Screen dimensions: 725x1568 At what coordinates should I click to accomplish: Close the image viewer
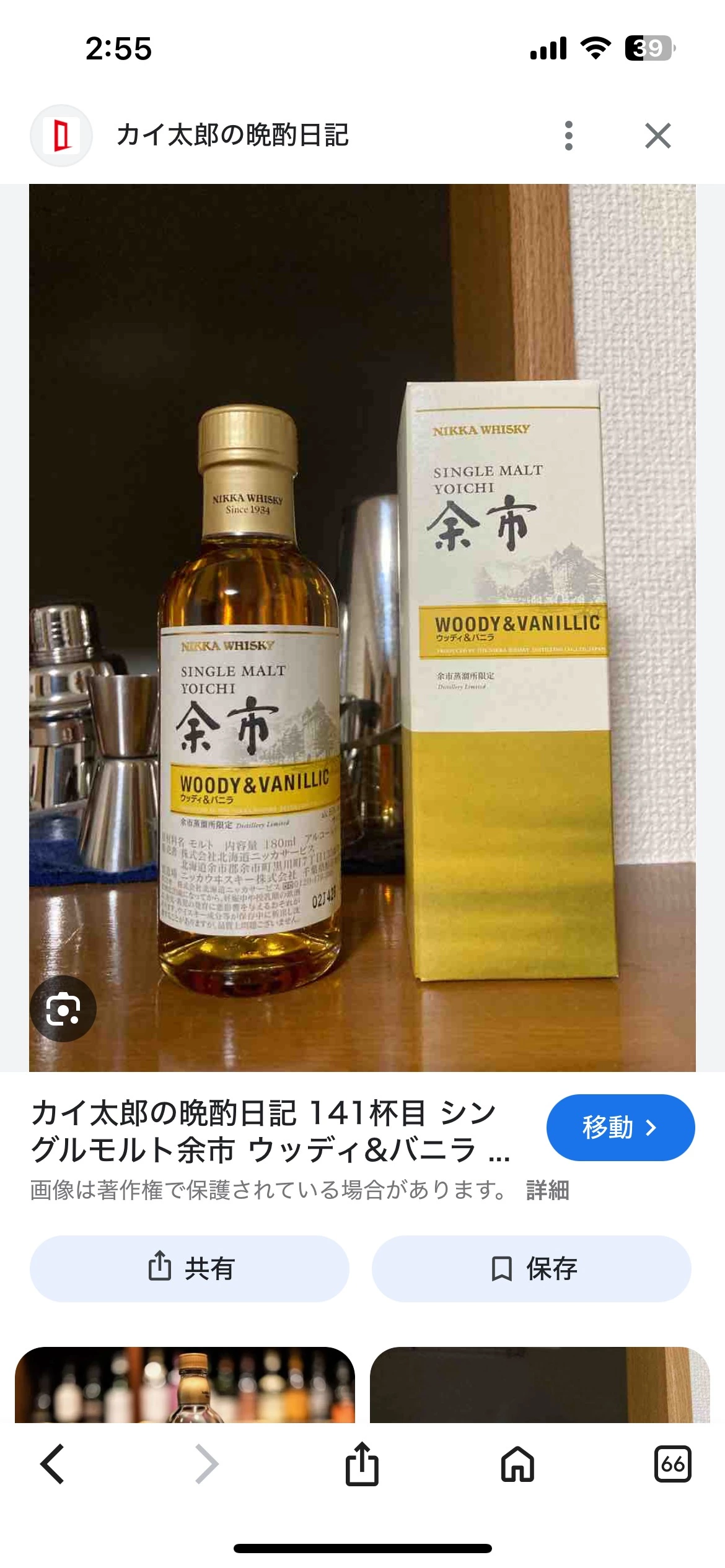click(x=657, y=136)
